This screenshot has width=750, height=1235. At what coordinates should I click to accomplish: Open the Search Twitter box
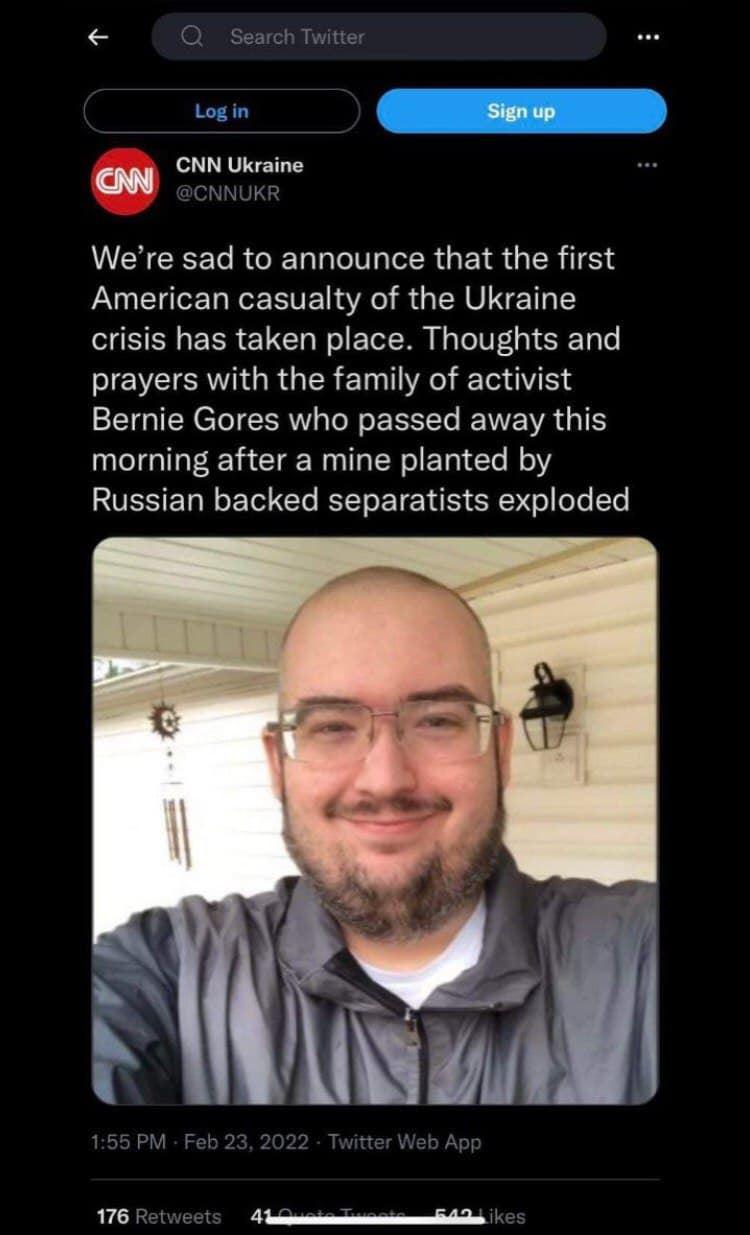point(378,37)
